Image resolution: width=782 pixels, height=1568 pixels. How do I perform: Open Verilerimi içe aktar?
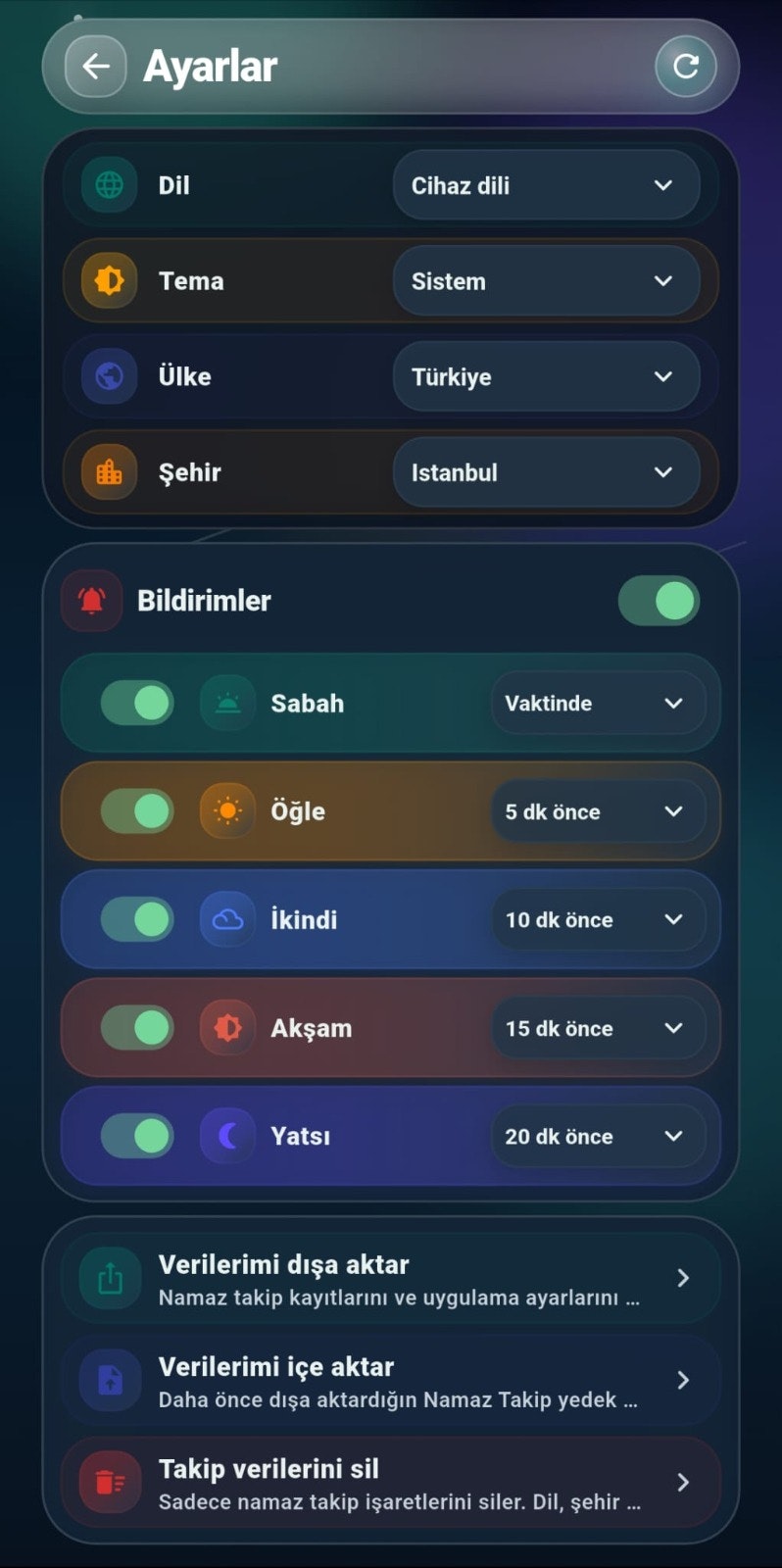point(391,1381)
